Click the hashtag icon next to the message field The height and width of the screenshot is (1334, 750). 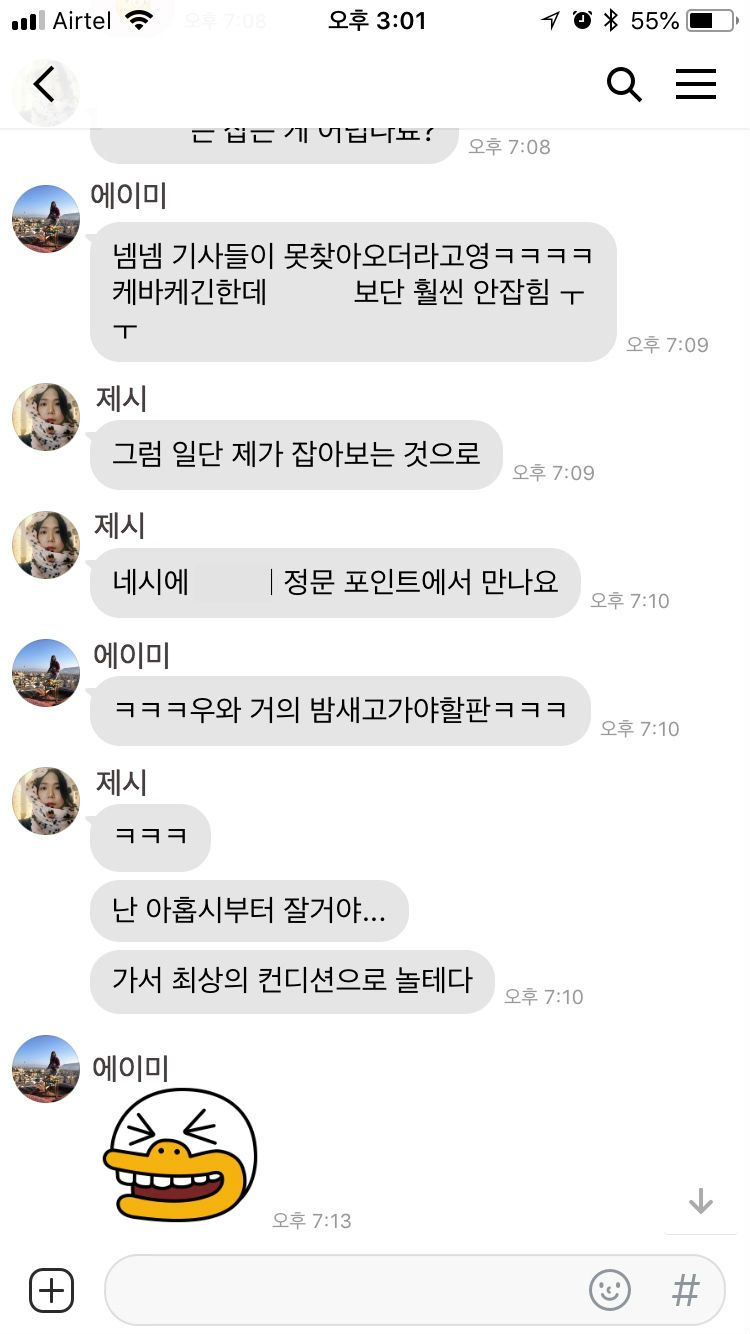(685, 1291)
